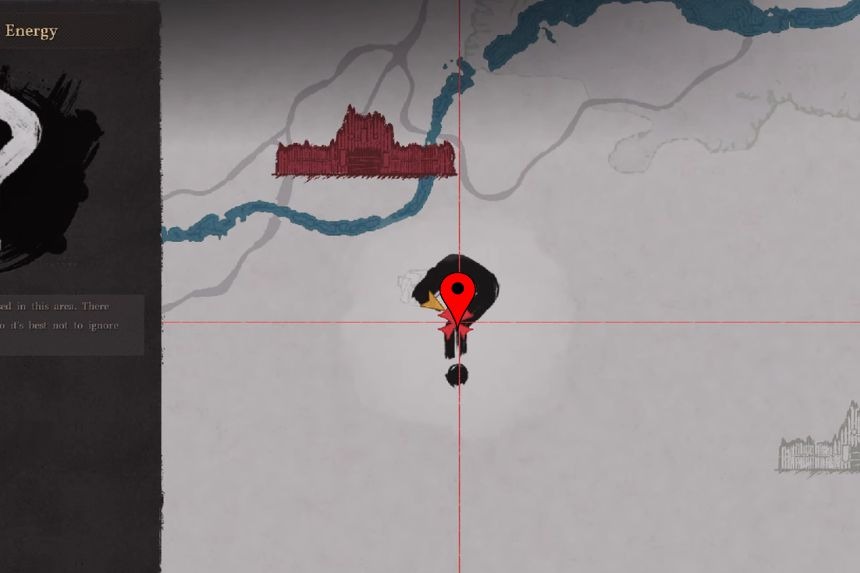Tap the red palace landmark on the map
Viewport: 860px width, 573px height.
tap(366, 148)
